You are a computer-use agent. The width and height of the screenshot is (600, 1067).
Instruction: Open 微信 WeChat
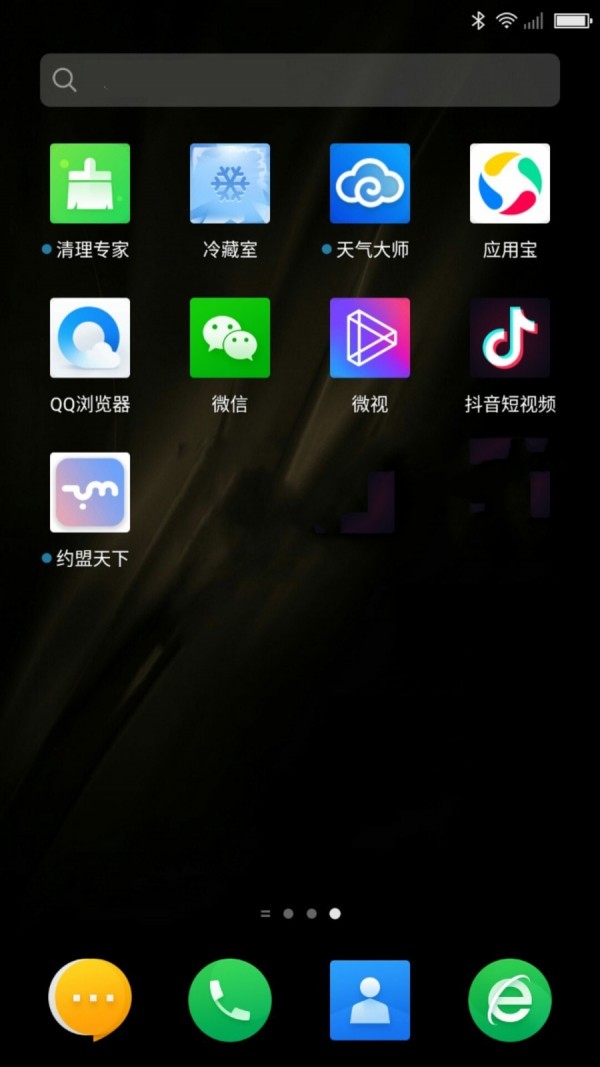tap(230, 338)
